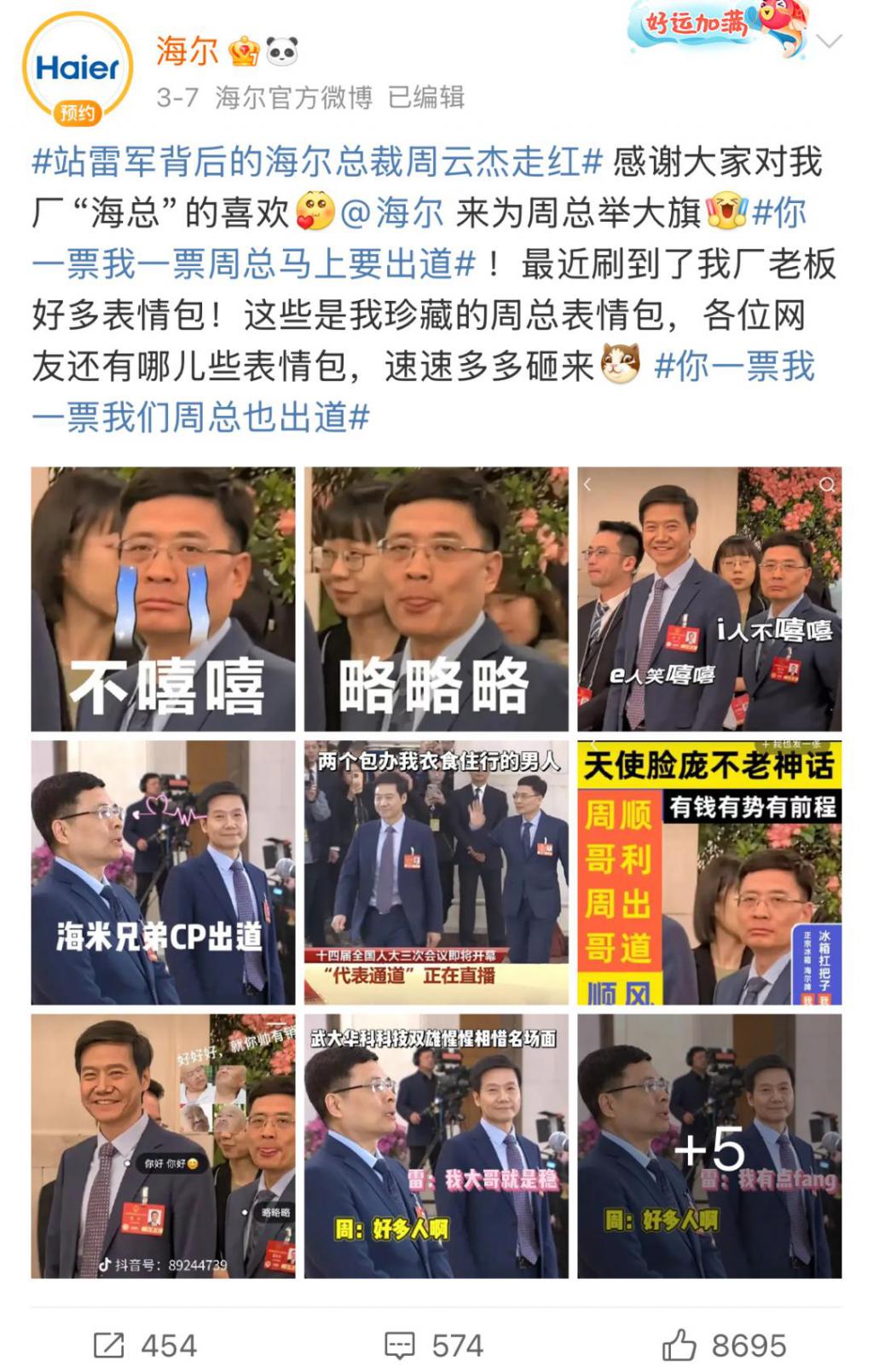The width and height of the screenshot is (873, 1372).
Task: Open the image with Douyin ID 89244739
Action: tap(163, 1145)
